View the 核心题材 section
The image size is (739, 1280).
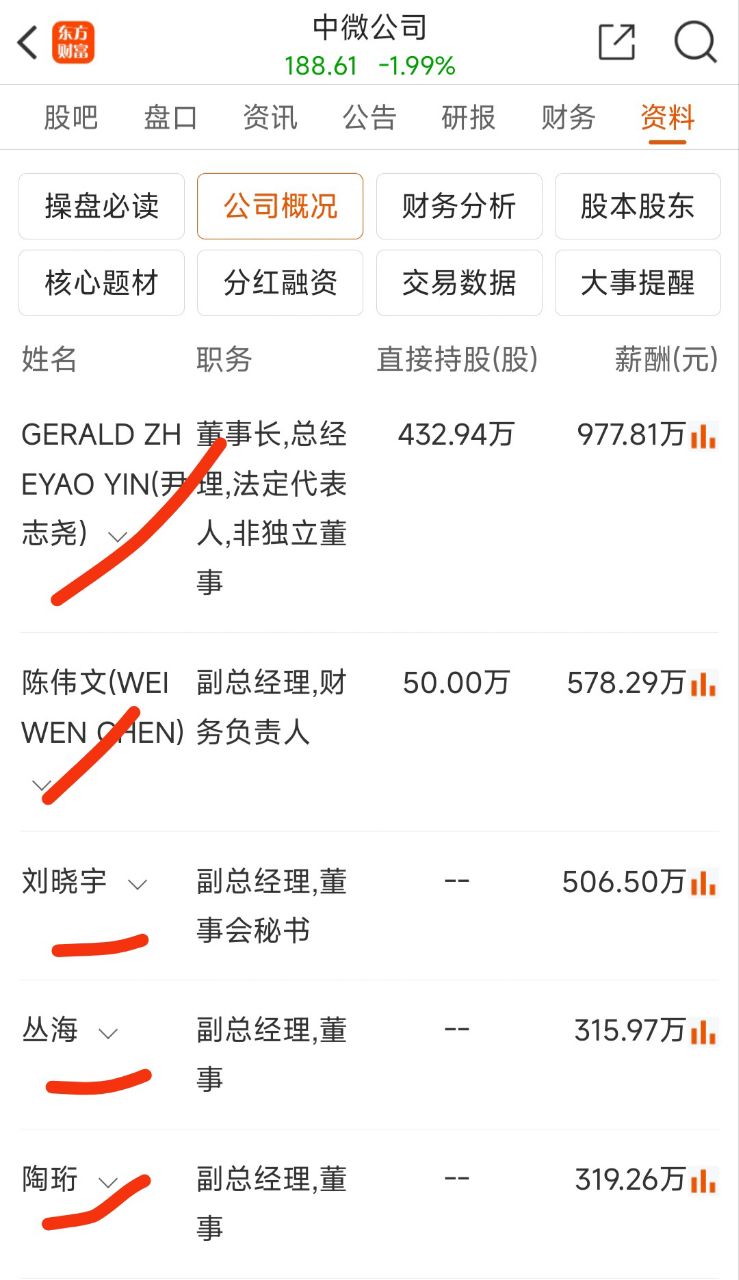[x=101, y=283]
